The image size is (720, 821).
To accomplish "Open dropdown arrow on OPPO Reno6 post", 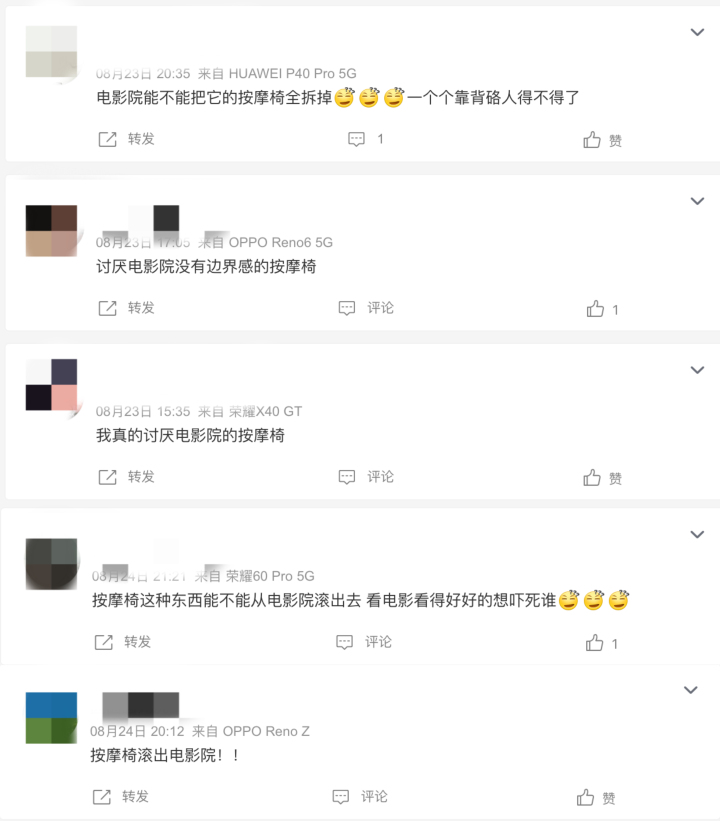I will [x=697, y=201].
